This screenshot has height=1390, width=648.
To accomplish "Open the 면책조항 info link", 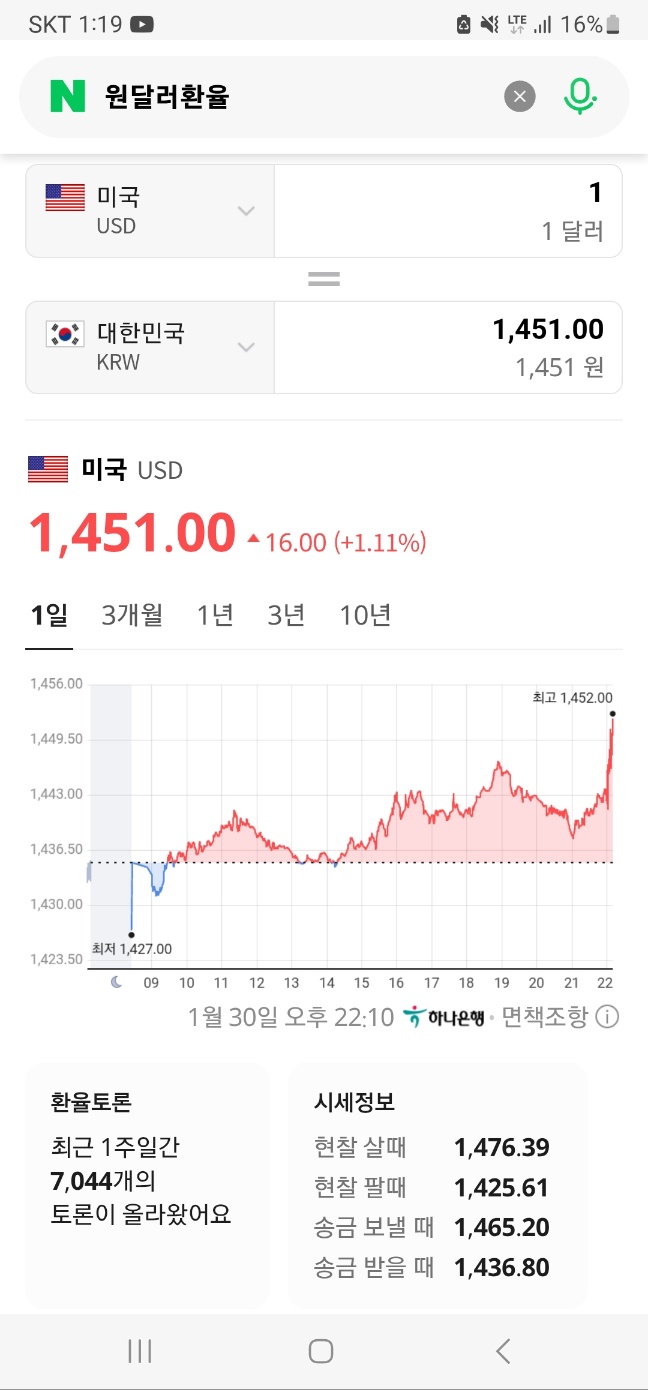I will pos(559,1017).
